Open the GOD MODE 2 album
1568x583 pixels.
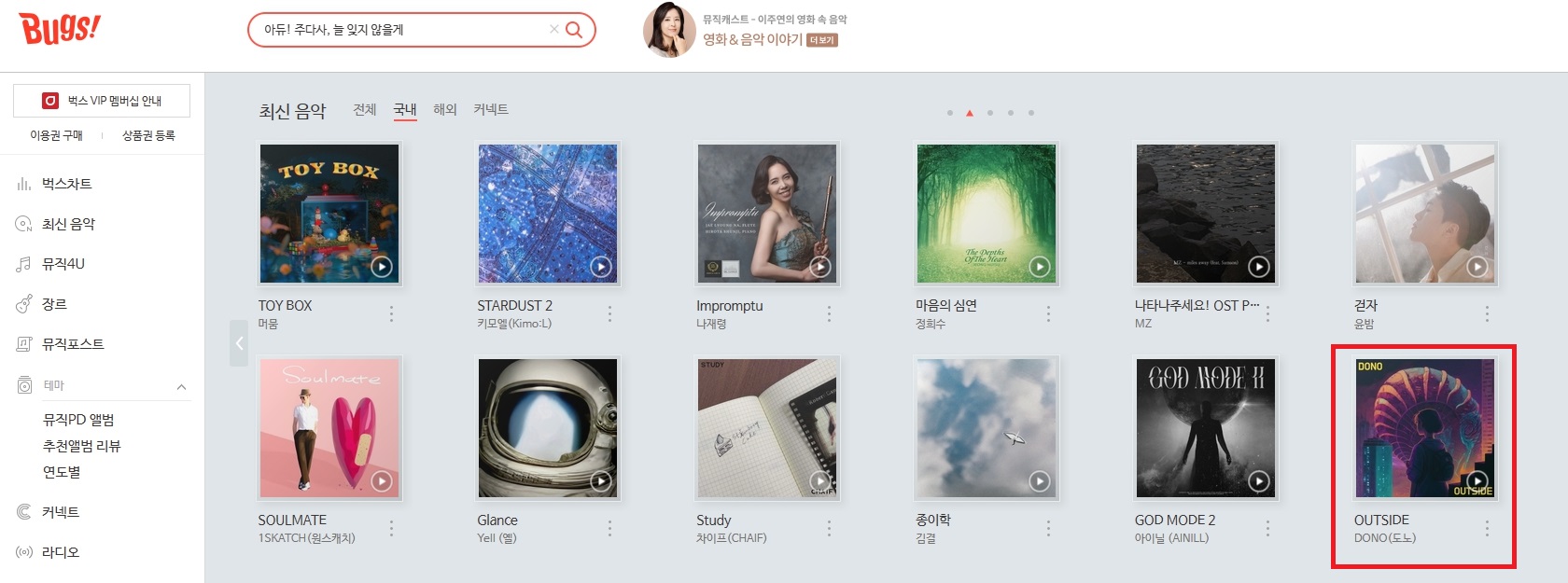[1205, 428]
